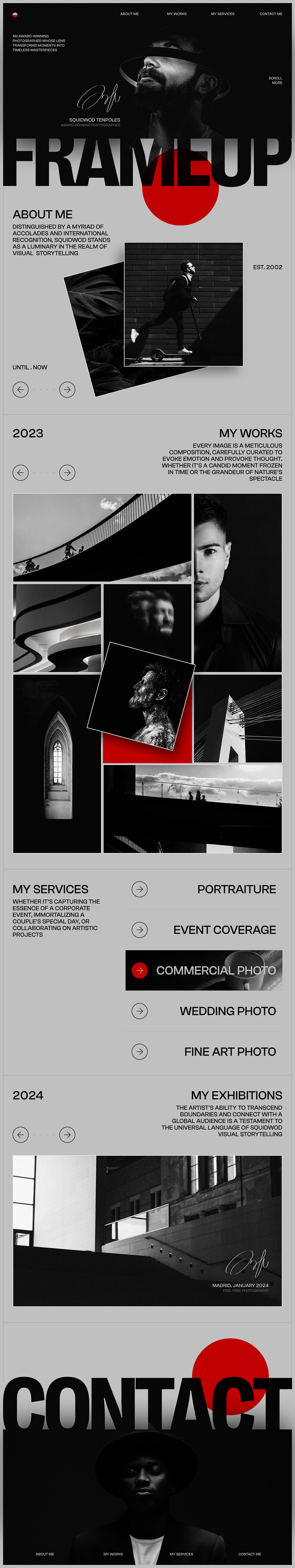The width and height of the screenshot is (295, 1568).
Task: Go to next slide in My Works
Action: [x=68, y=472]
